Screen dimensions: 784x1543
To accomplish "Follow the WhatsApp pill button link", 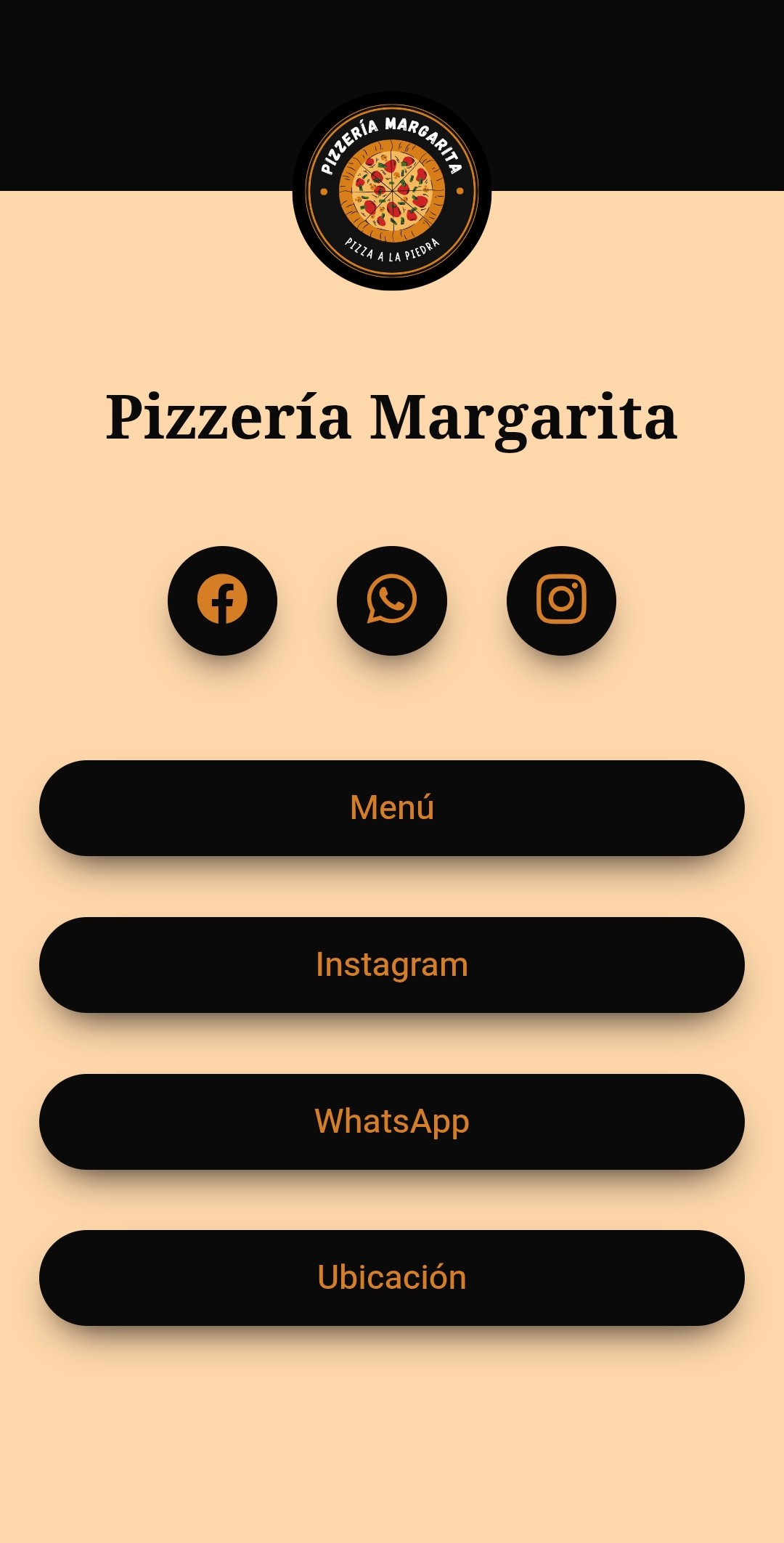I will (x=392, y=1120).
